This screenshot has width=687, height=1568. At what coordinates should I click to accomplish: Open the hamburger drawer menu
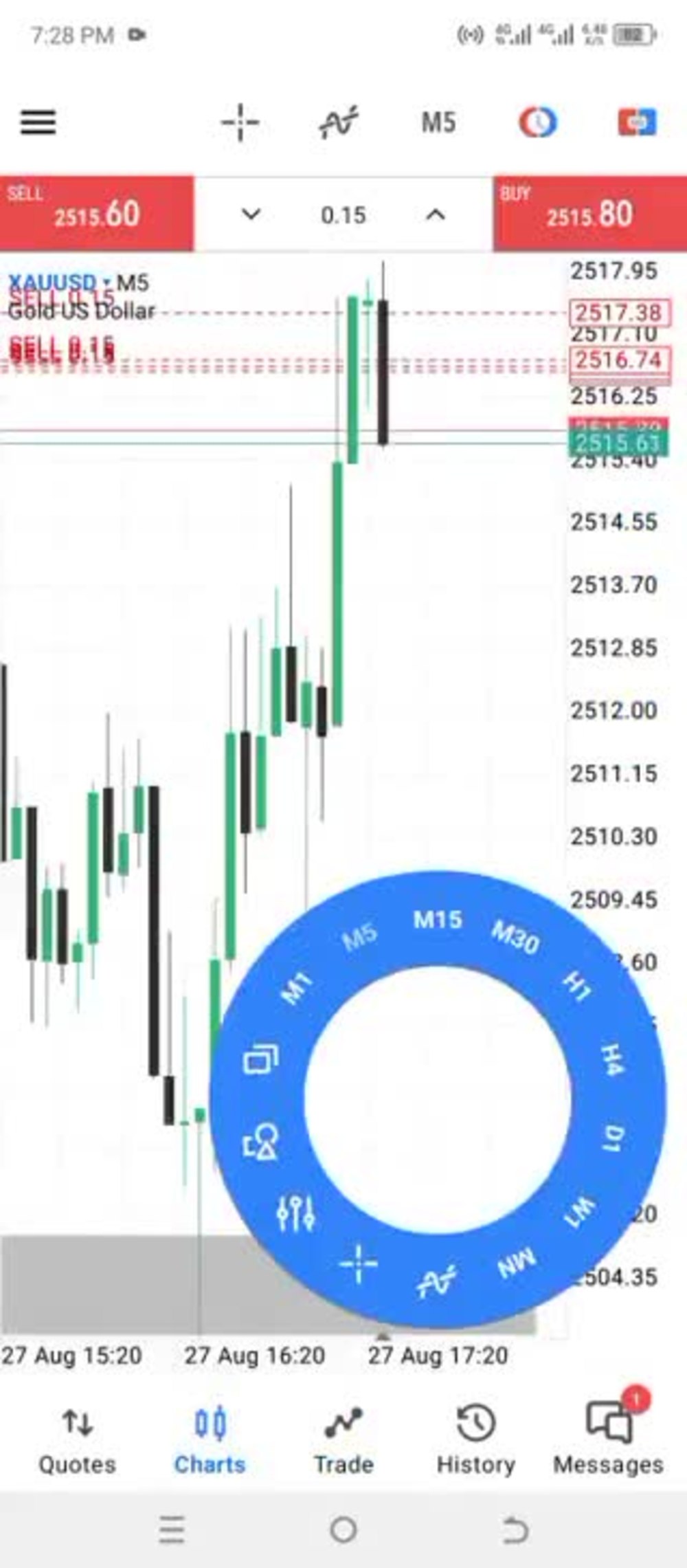pyautogui.click(x=38, y=123)
